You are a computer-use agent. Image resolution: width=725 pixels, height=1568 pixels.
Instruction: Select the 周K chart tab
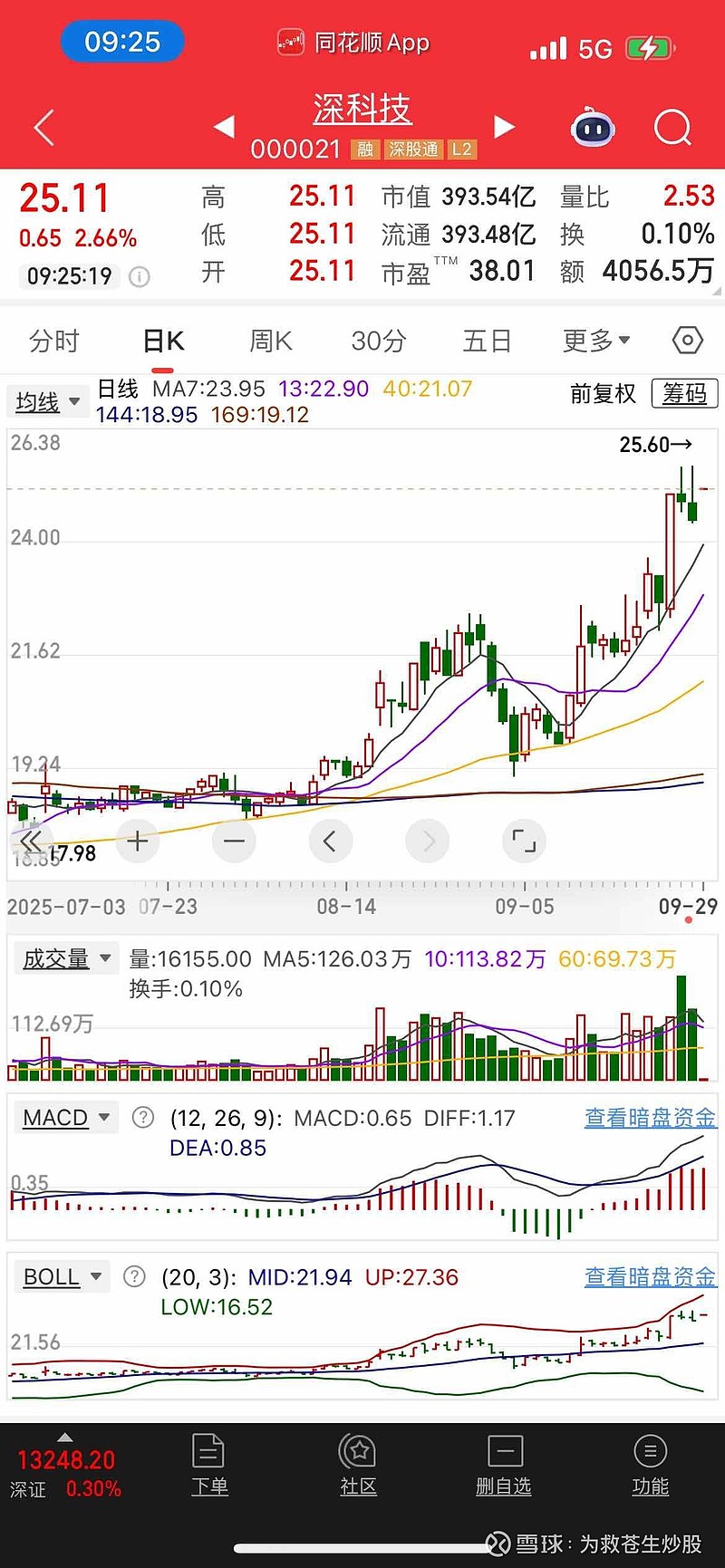[x=270, y=341]
